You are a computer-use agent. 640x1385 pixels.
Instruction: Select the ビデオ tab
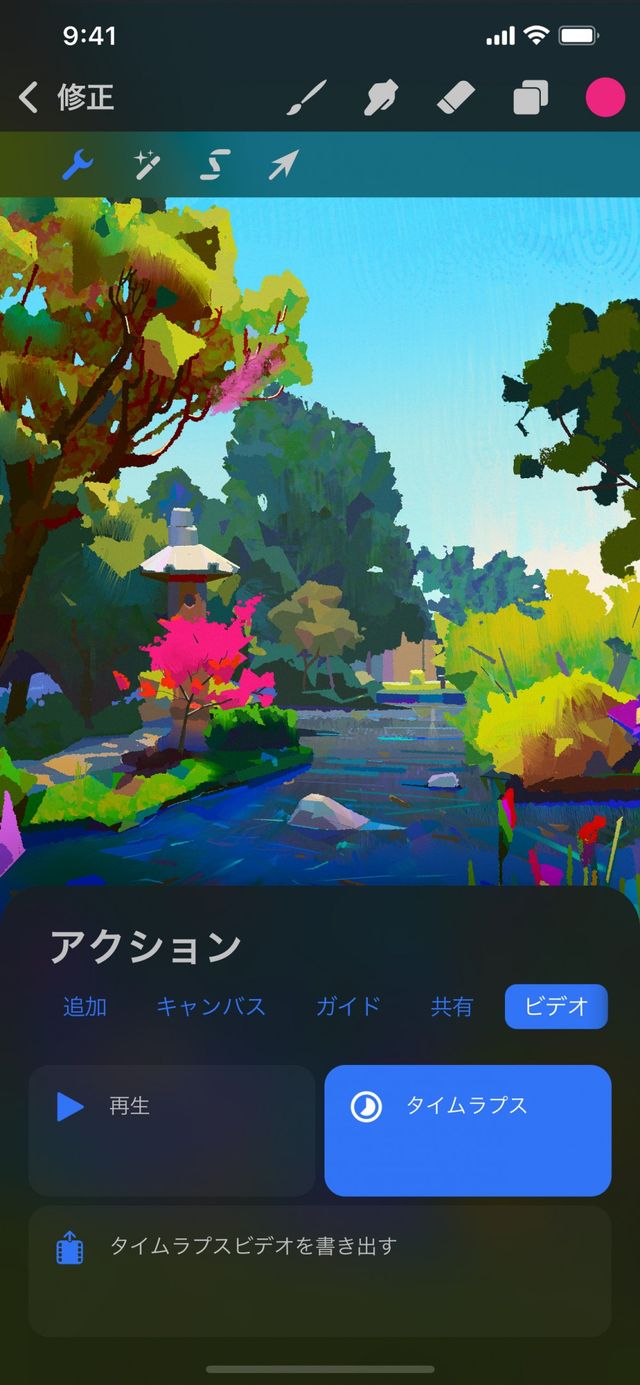[x=556, y=1006]
